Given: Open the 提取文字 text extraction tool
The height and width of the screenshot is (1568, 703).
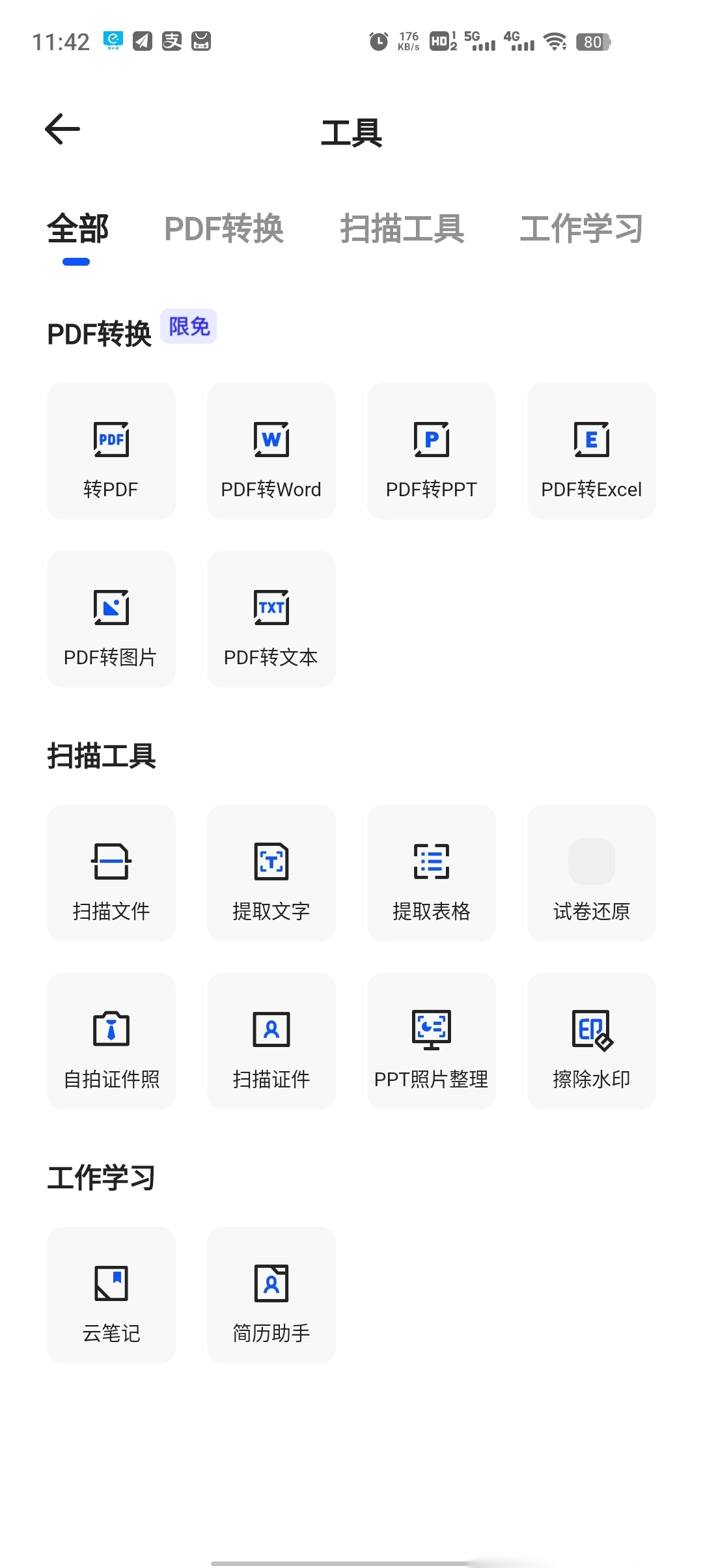Looking at the screenshot, I should point(271,874).
